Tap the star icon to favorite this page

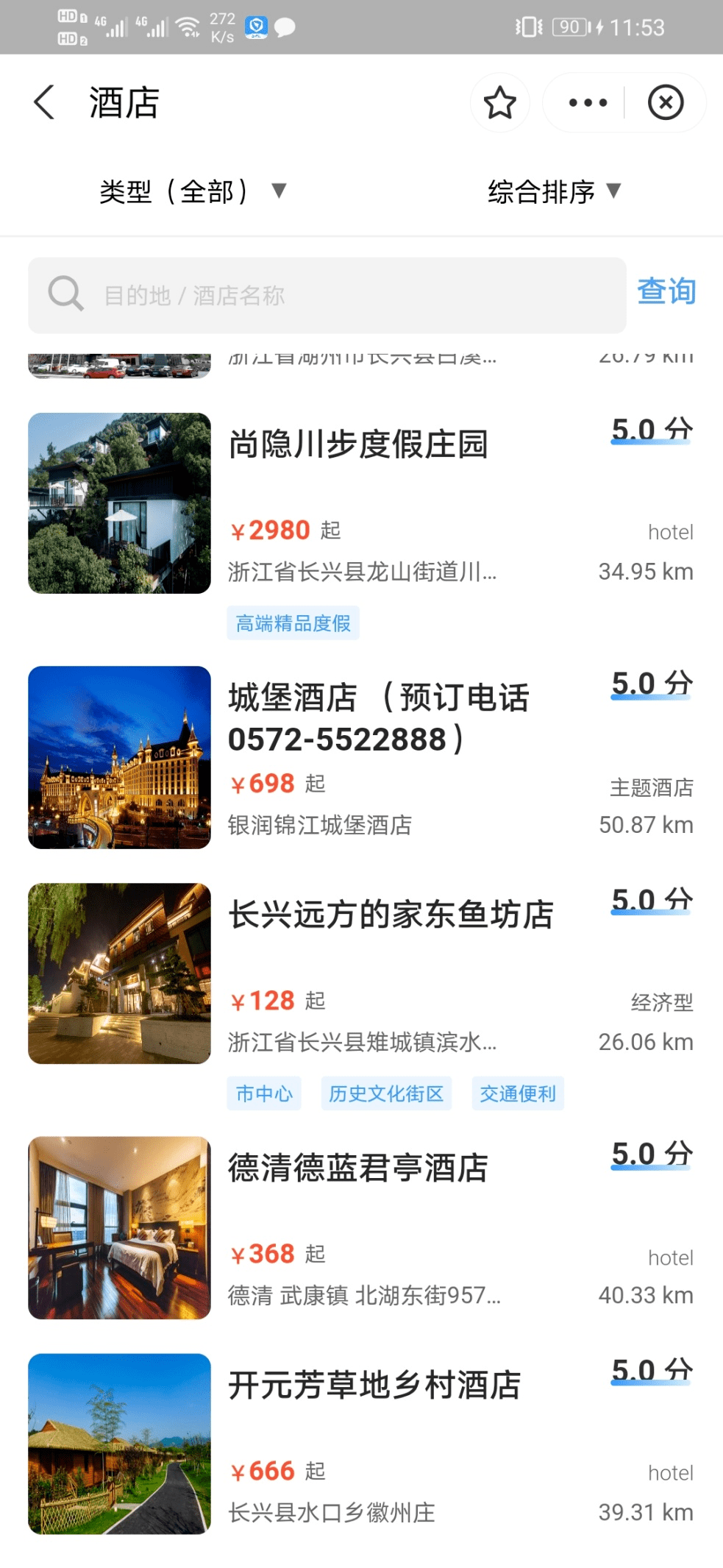[x=500, y=102]
